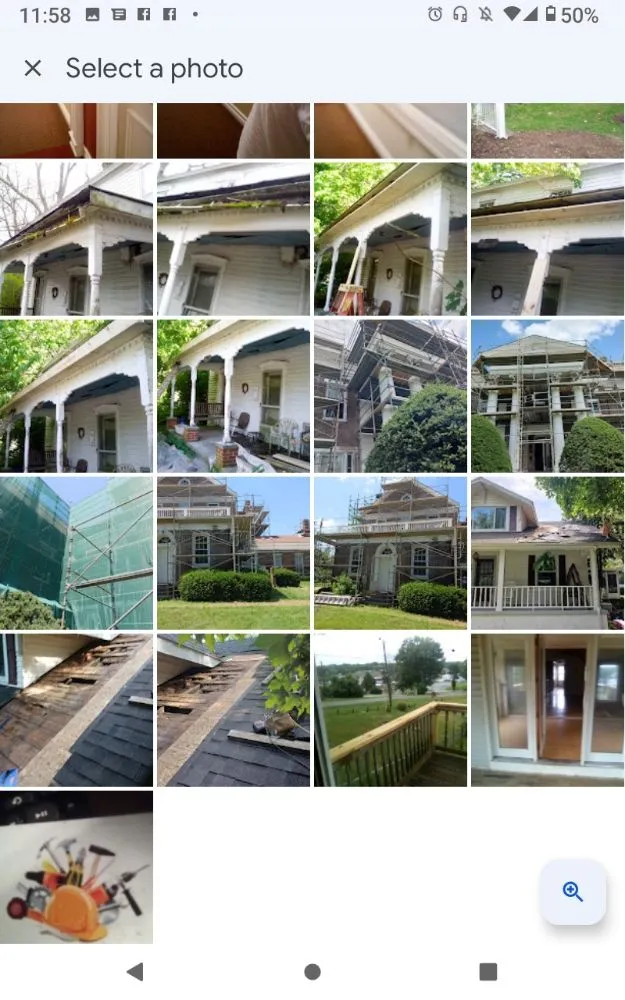Choose the wooden deck railing photo

(390, 710)
